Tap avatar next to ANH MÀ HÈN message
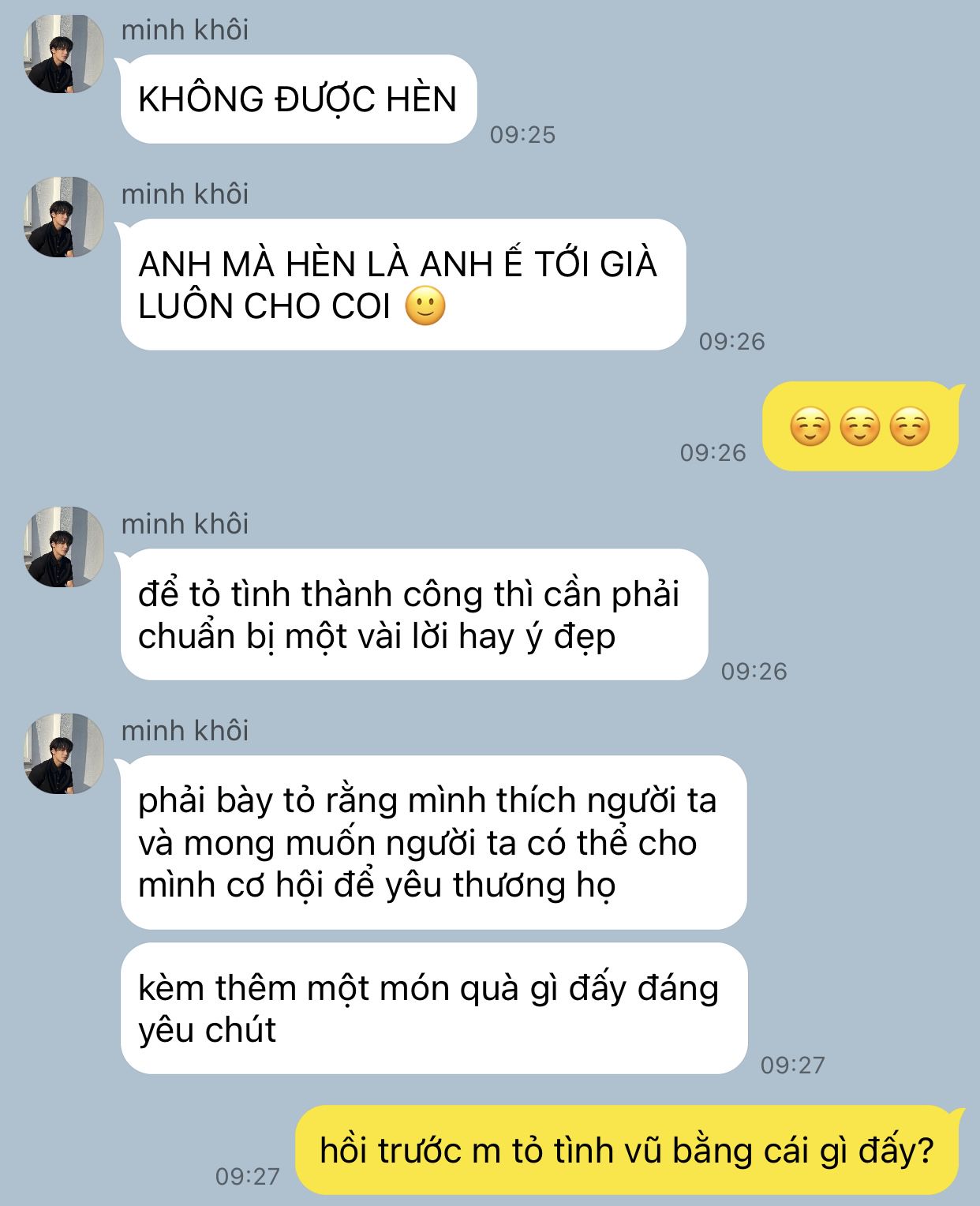Image resolution: width=980 pixels, height=1206 pixels. coord(64,217)
